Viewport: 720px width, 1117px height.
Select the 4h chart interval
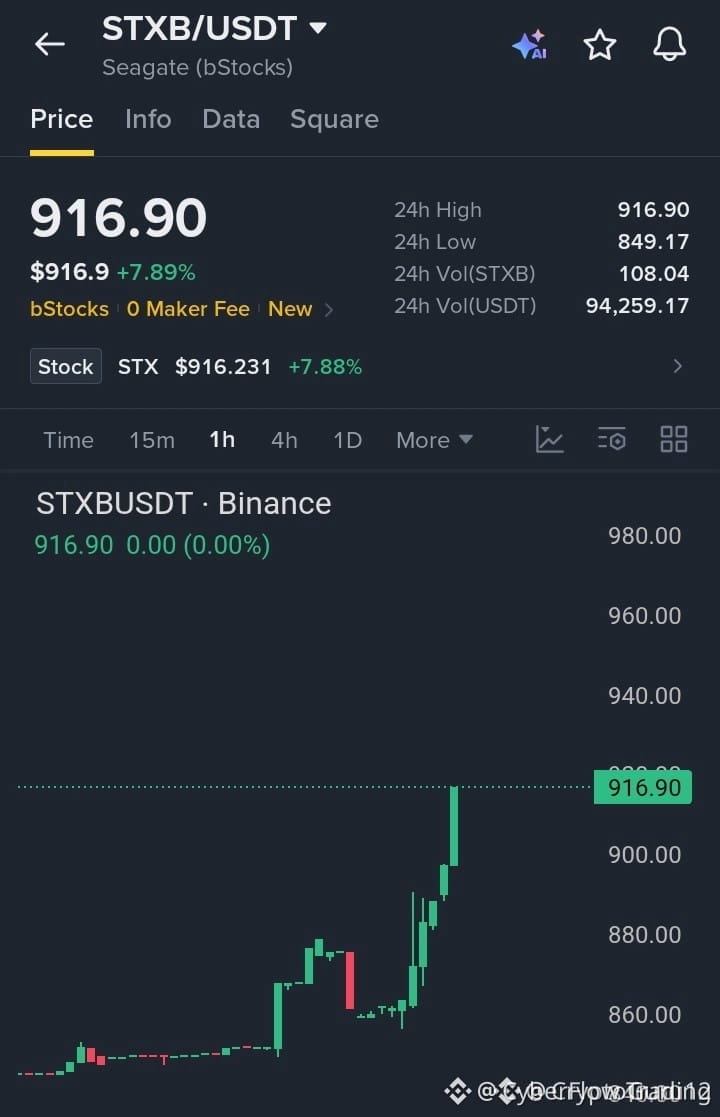pos(284,440)
